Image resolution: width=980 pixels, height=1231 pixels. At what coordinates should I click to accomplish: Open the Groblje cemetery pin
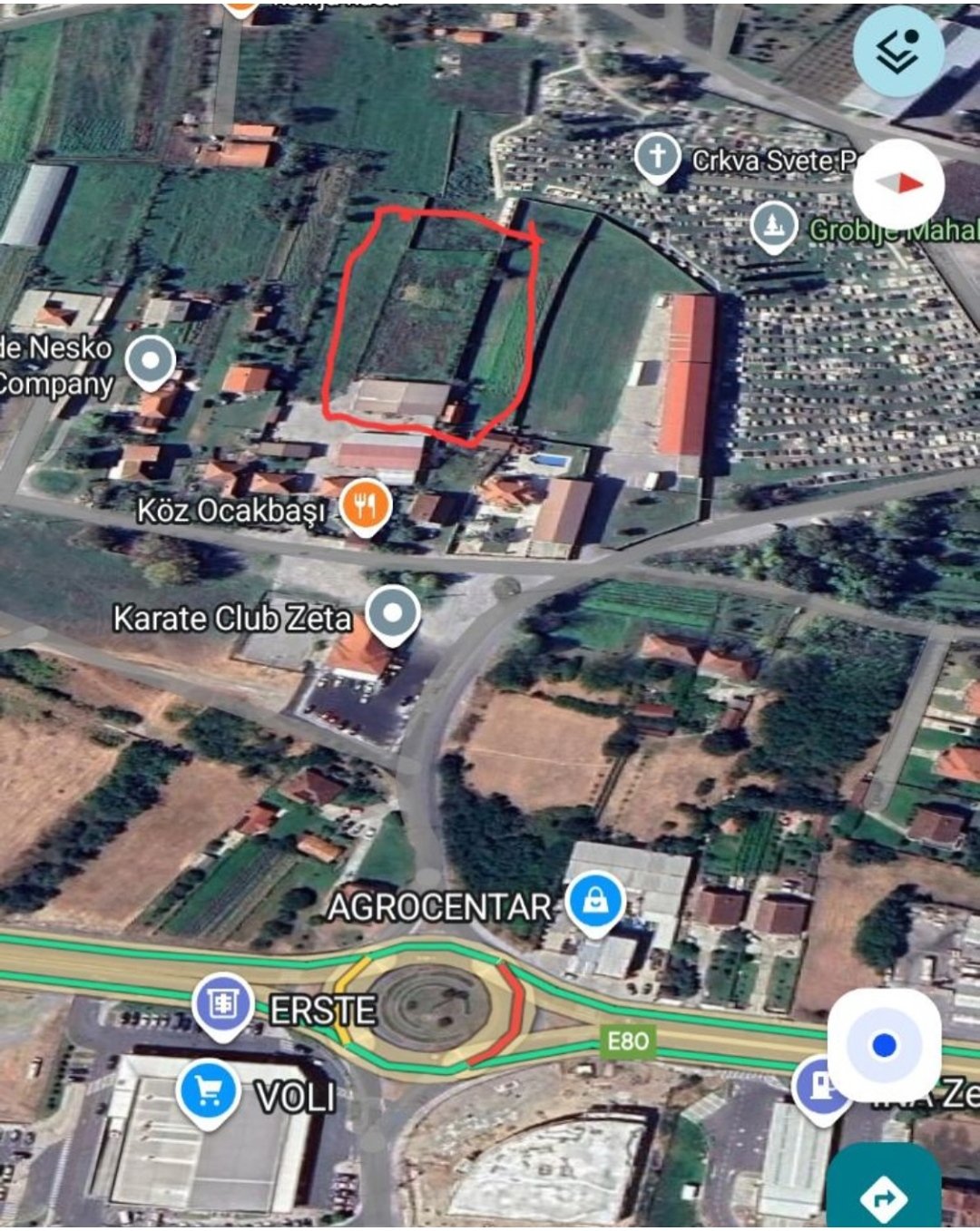[774, 225]
